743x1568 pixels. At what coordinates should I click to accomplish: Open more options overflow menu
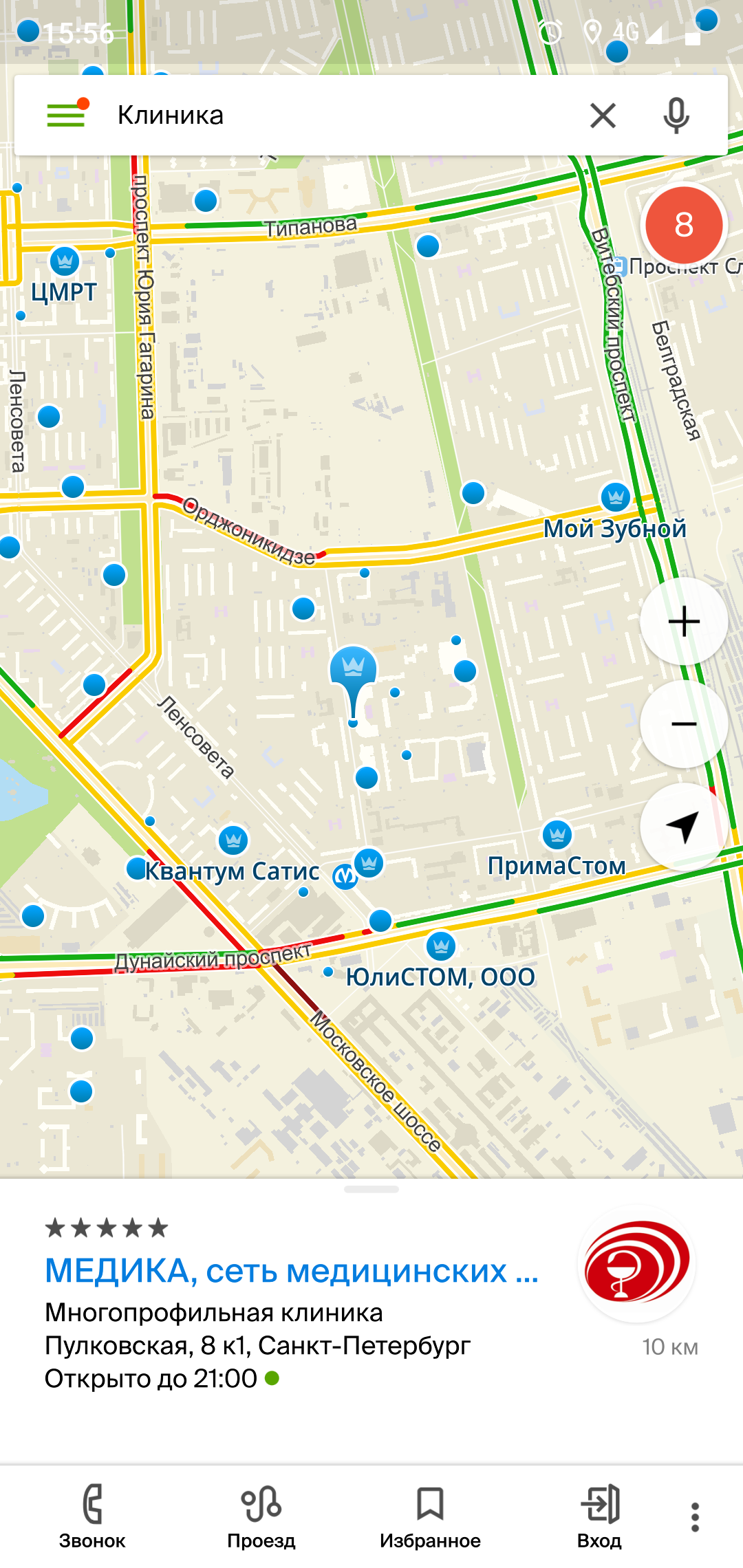695,1516
